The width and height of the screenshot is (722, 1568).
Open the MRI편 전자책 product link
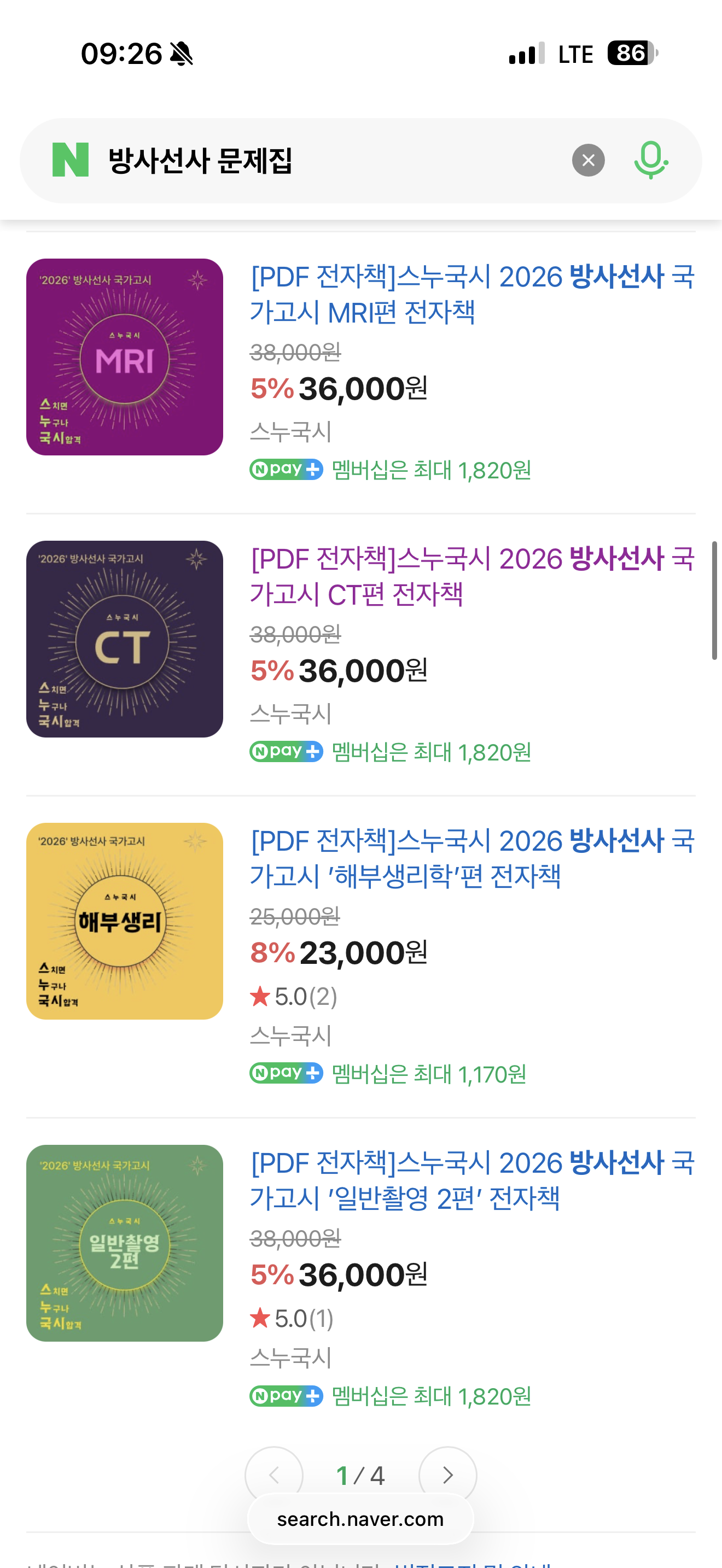click(x=473, y=295)
